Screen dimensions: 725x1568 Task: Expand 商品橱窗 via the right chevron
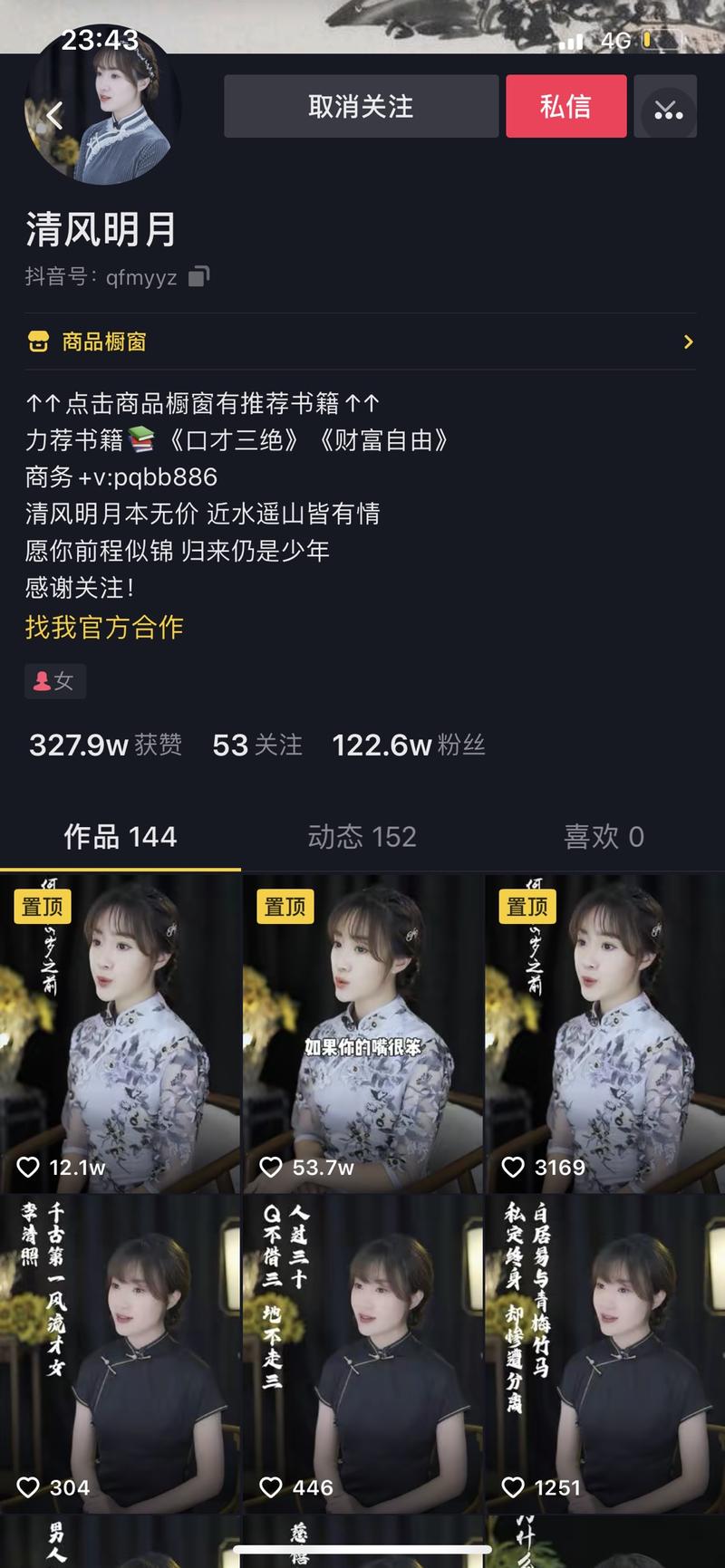click(689, 342)
